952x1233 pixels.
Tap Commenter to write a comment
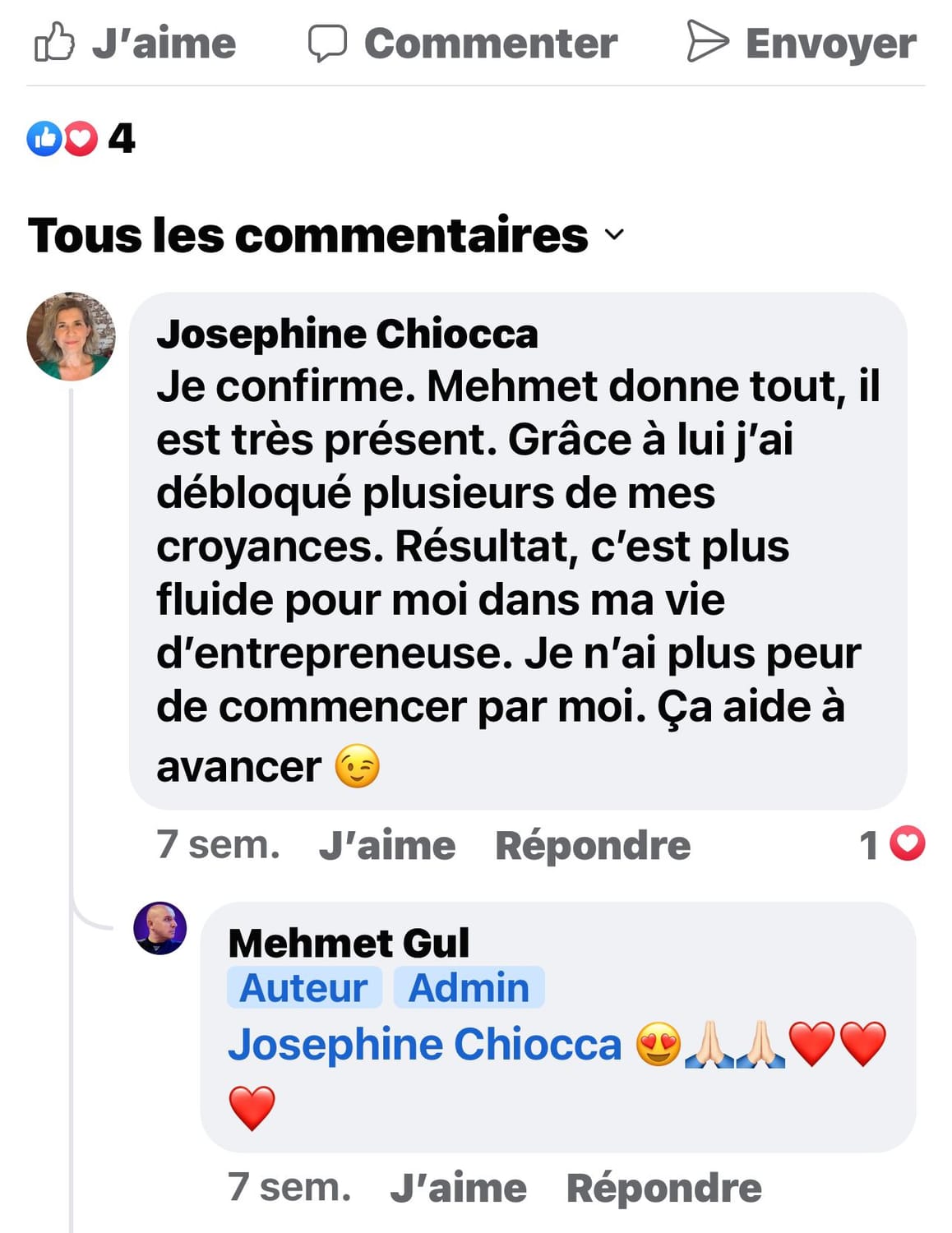(463, 44)
